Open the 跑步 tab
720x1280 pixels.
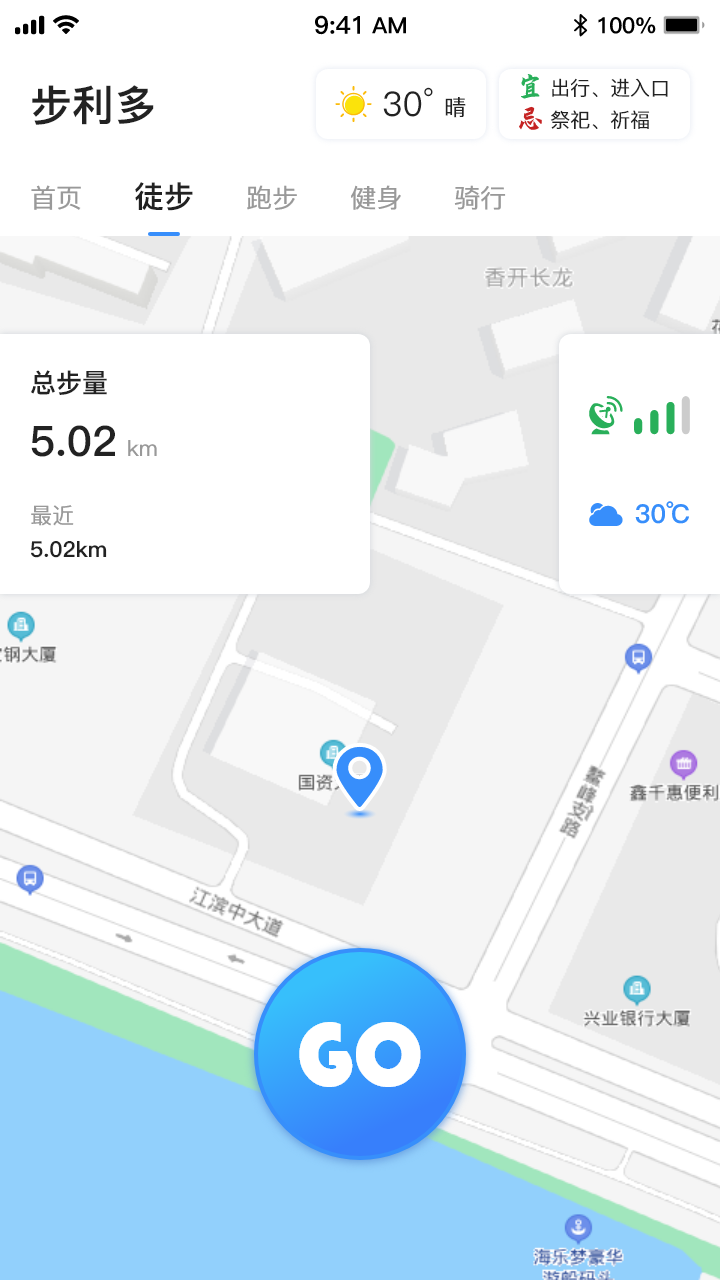pos(271,198)
